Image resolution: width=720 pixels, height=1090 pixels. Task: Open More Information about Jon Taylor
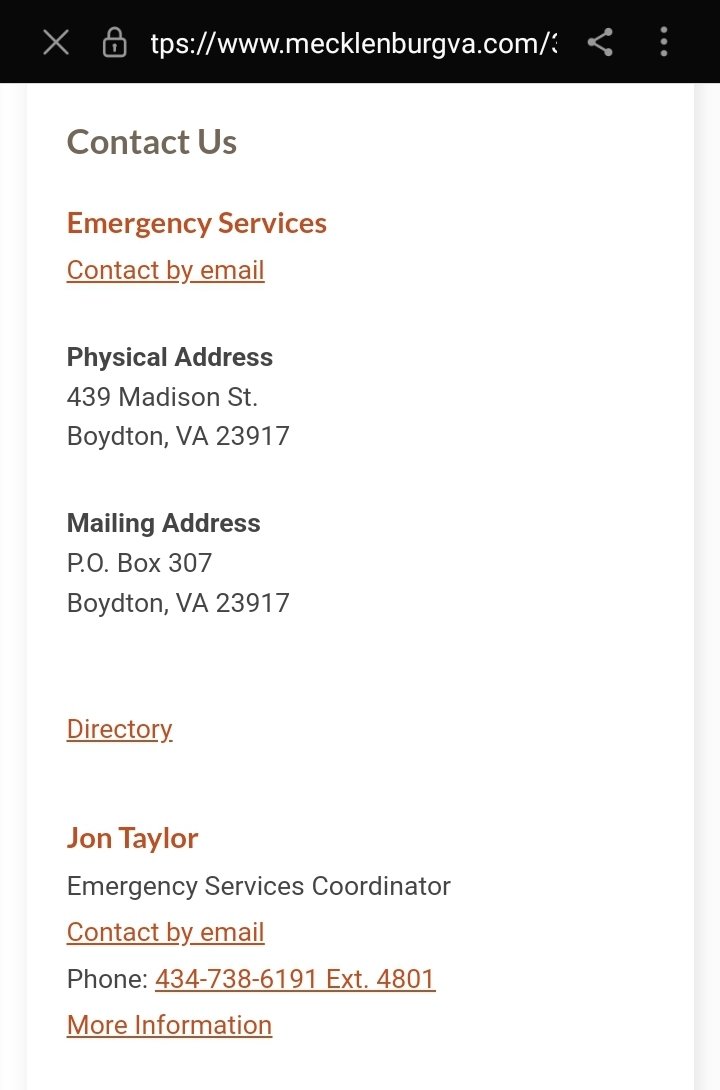click(169, 1025)
